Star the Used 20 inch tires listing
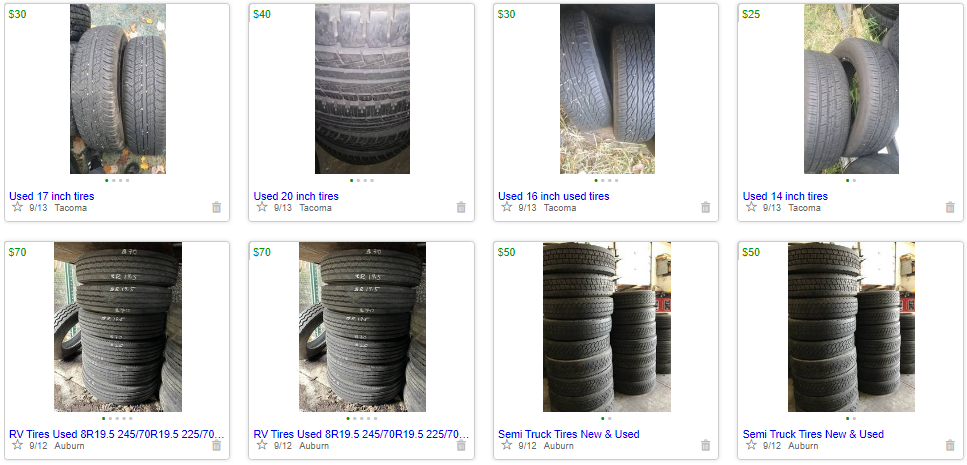Viewport: 967px width, 465px height. point(262,207)
